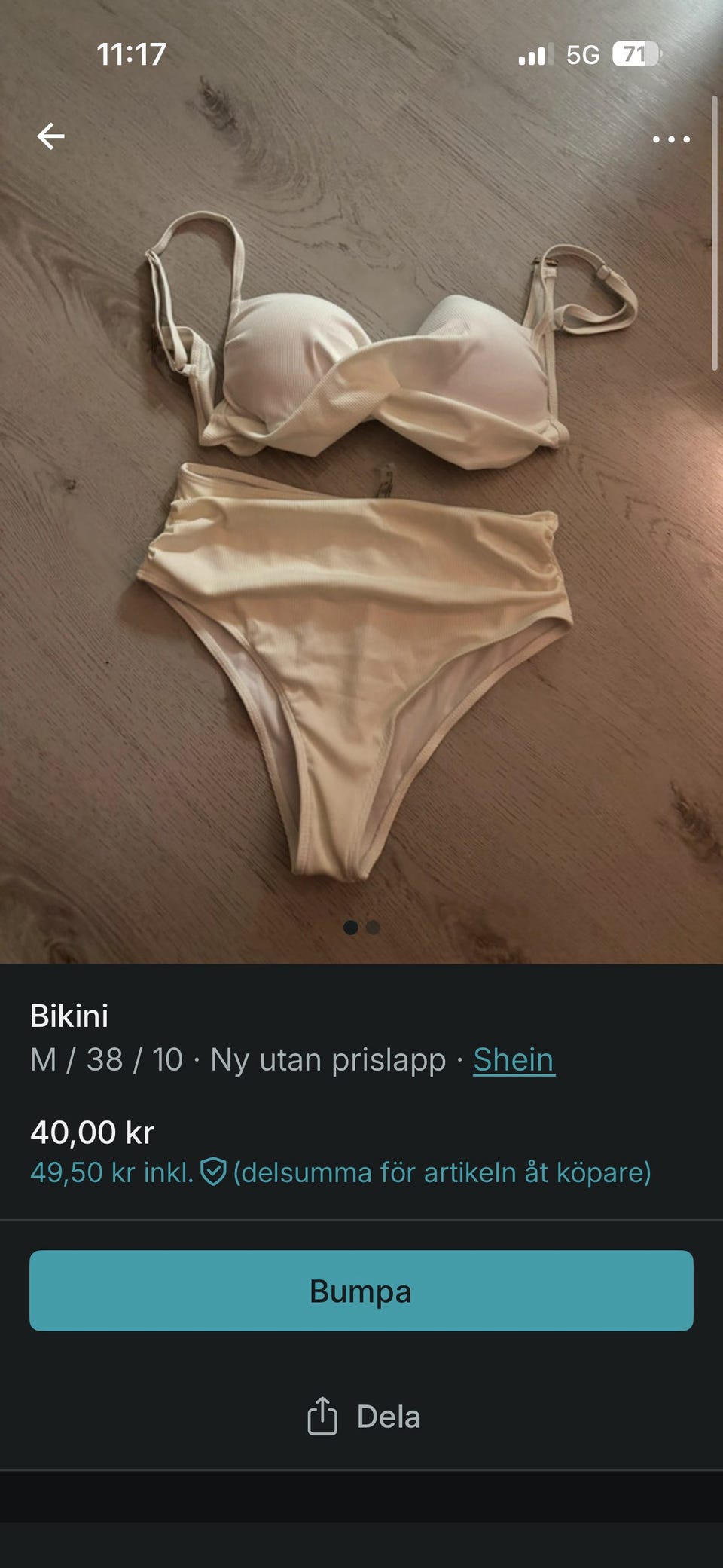
Task: Open the Shein brand link
Action: tap(514, 1060)
